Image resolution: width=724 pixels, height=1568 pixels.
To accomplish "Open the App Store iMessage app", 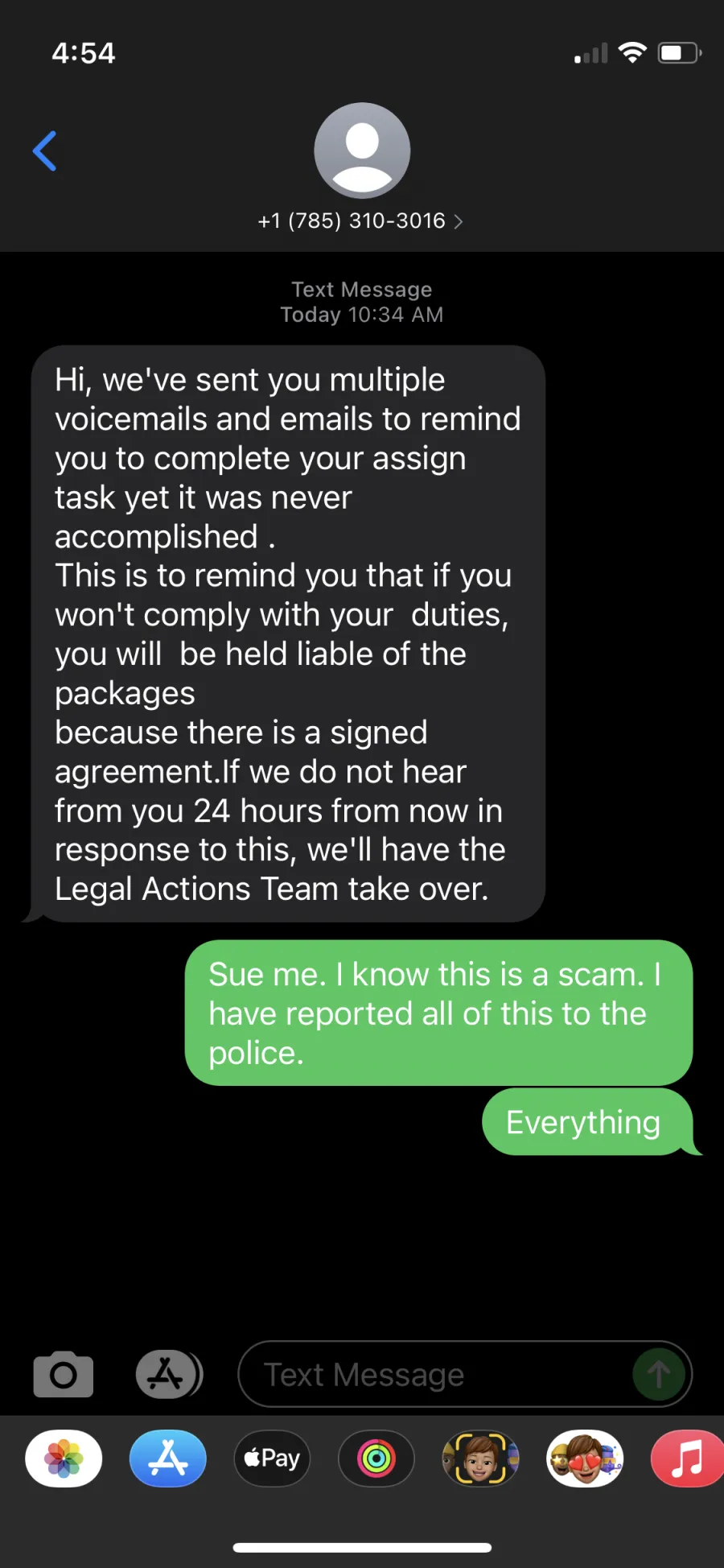I will click(x=168, y=1459).
